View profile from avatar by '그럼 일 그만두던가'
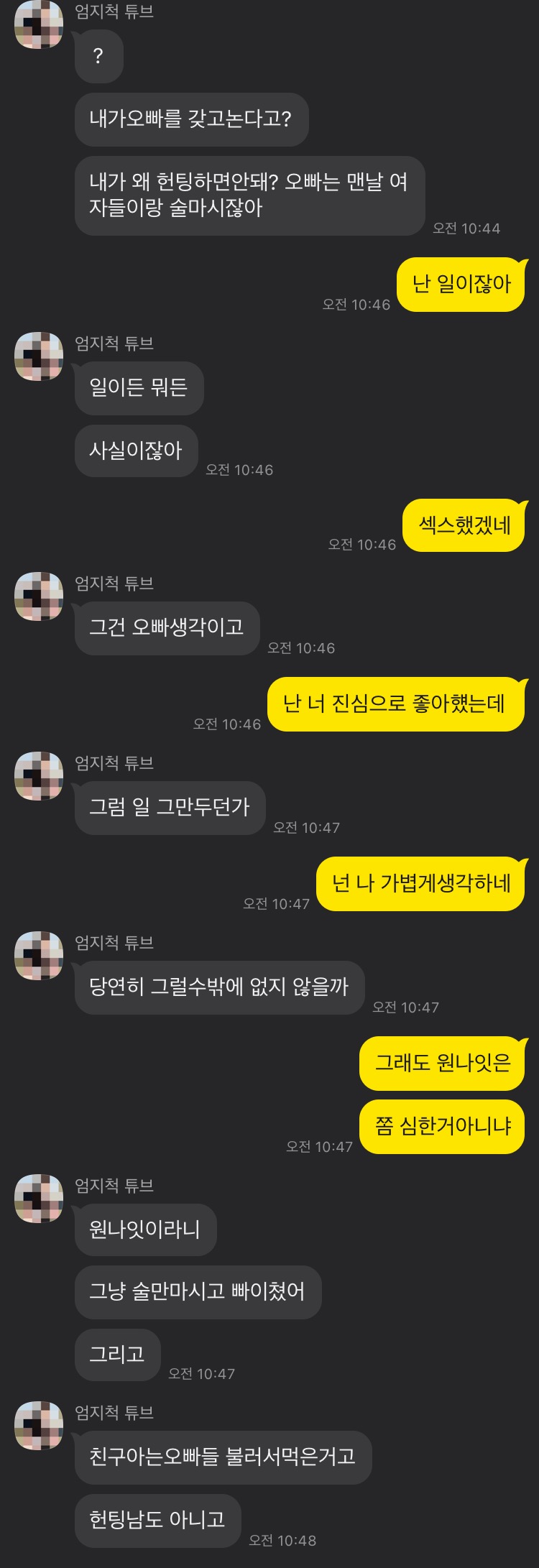 click(x=39, y=776)
